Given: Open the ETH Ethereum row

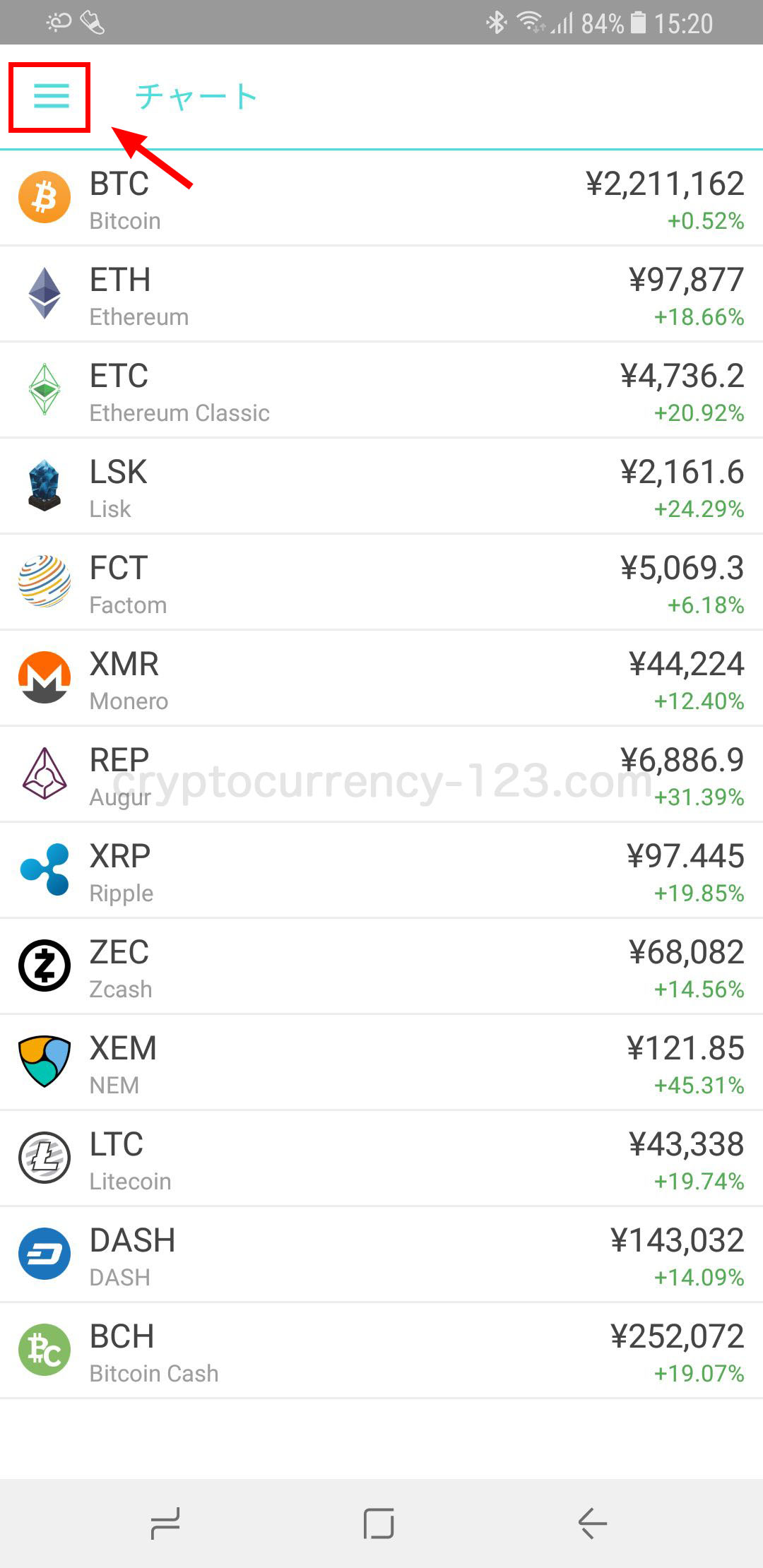Looking at the screenshot, I should pos(381,295).
